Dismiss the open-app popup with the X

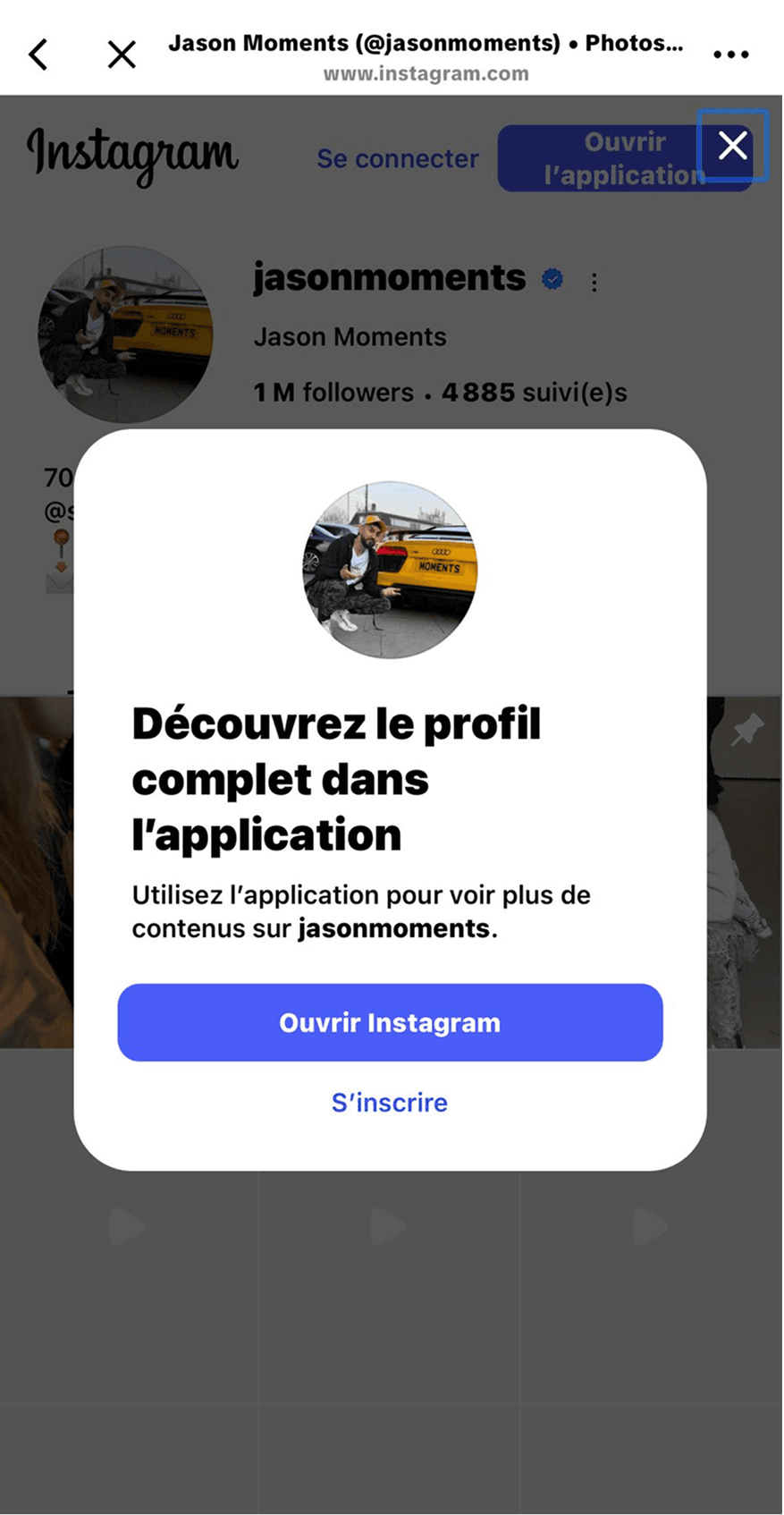coord(733,145)
